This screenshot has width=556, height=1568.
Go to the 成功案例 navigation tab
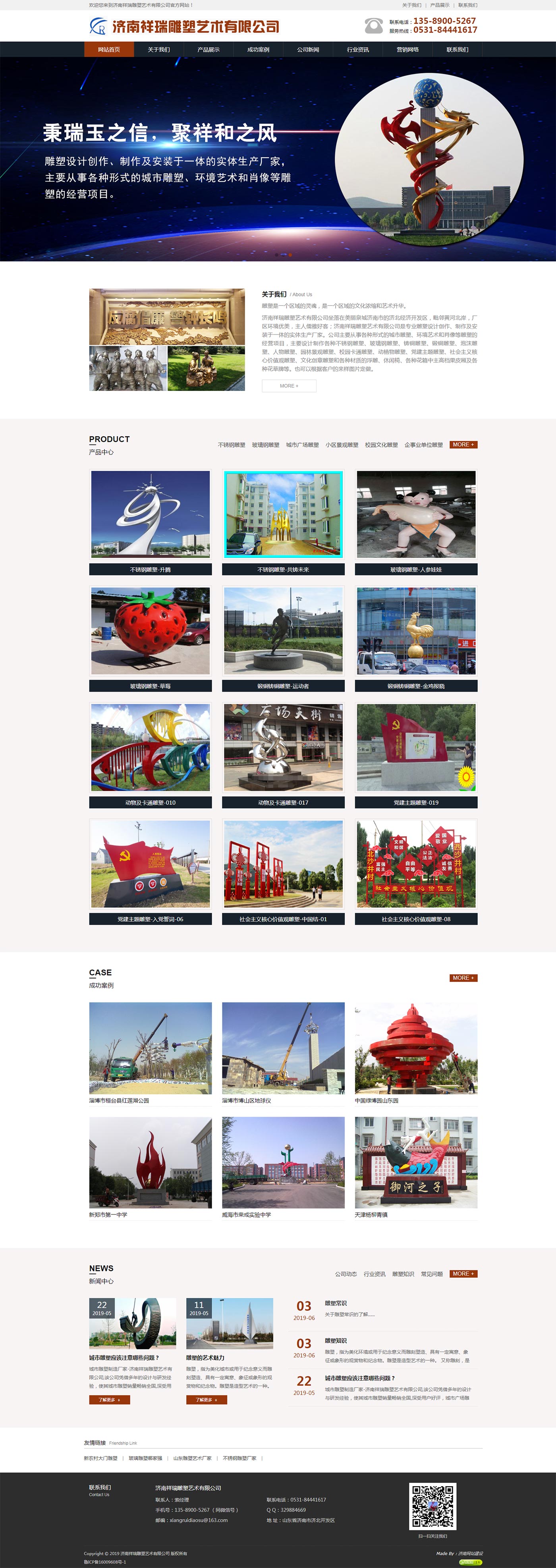pyautogui.click(x=258, y=49)
